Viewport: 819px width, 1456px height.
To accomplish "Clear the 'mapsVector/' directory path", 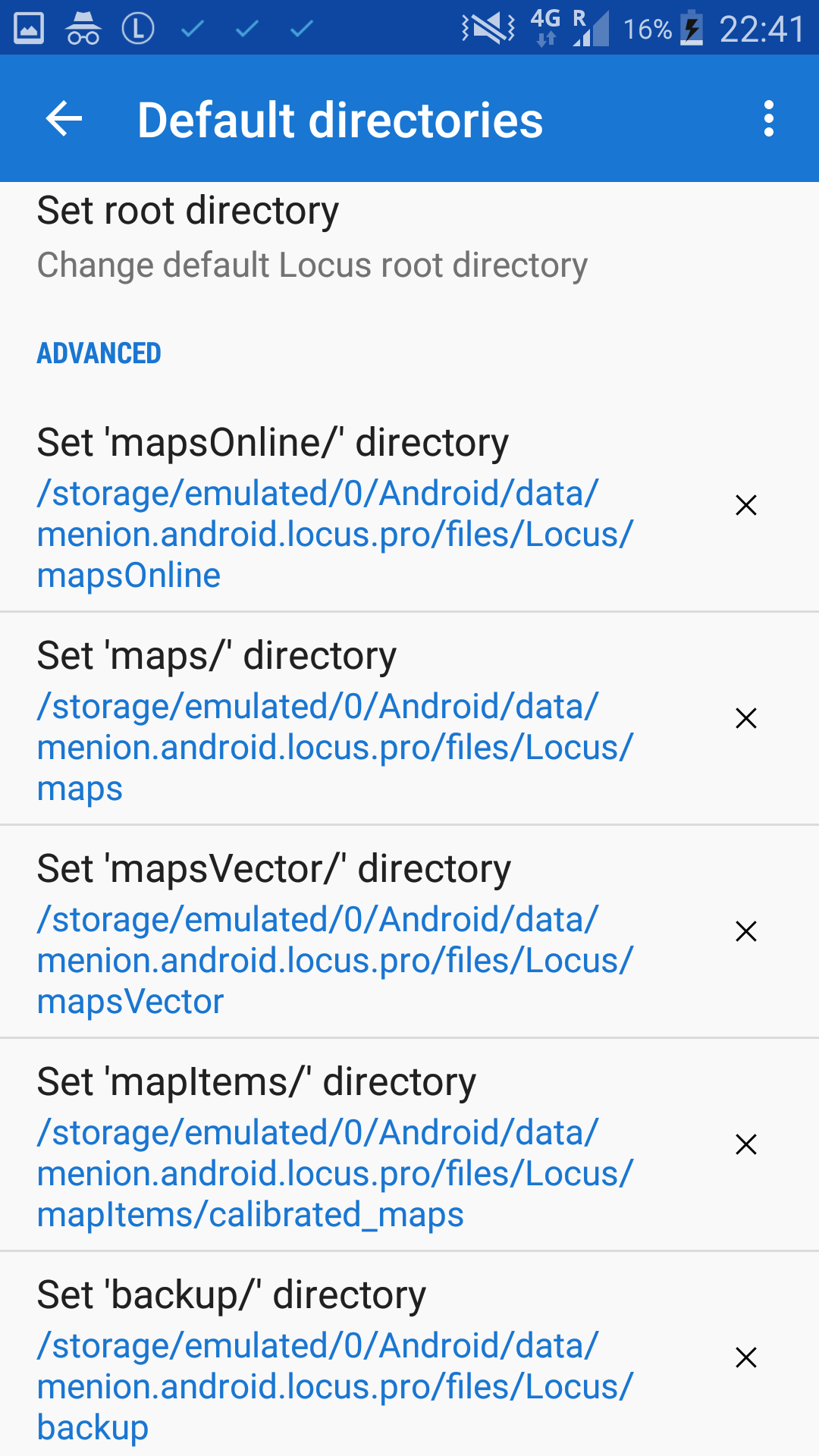I will [x=746, y=931].
